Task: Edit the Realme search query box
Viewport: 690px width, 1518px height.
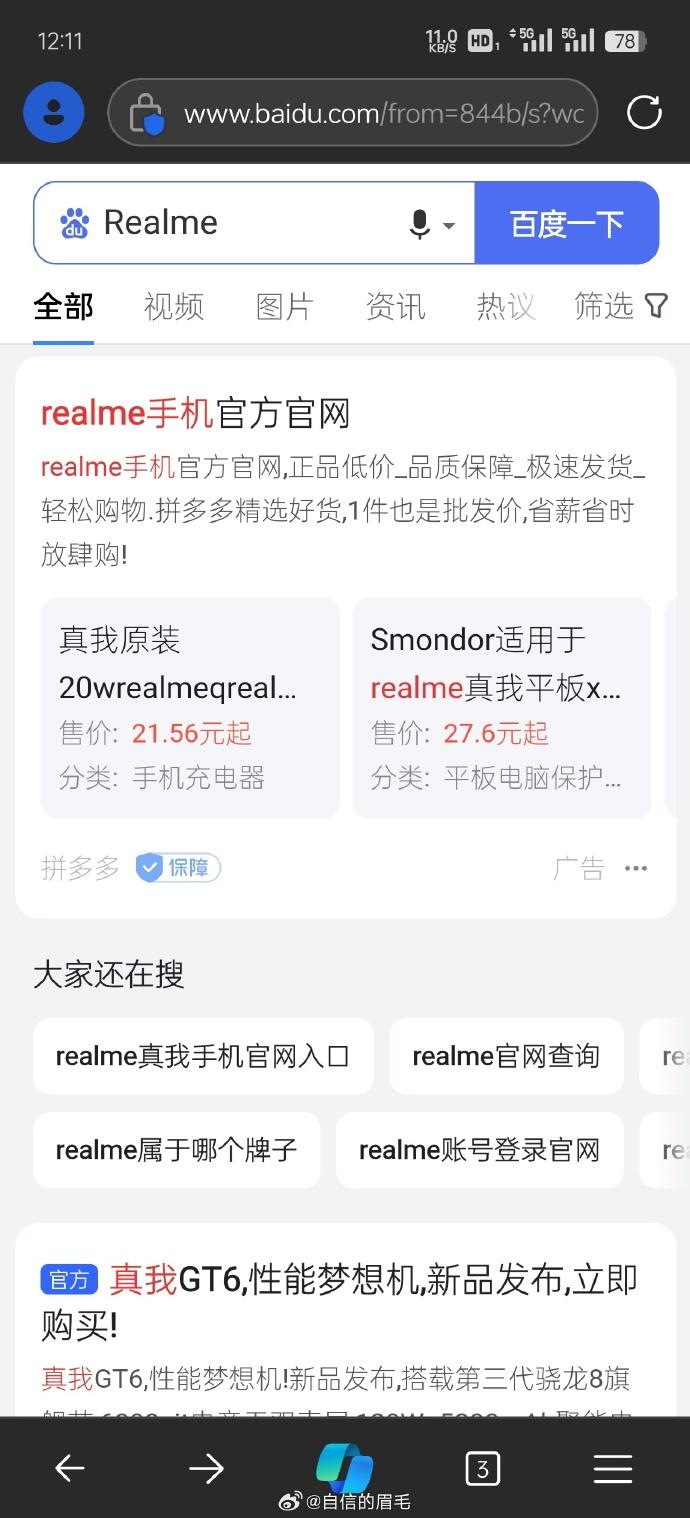Action: click(x=230, y=223)
